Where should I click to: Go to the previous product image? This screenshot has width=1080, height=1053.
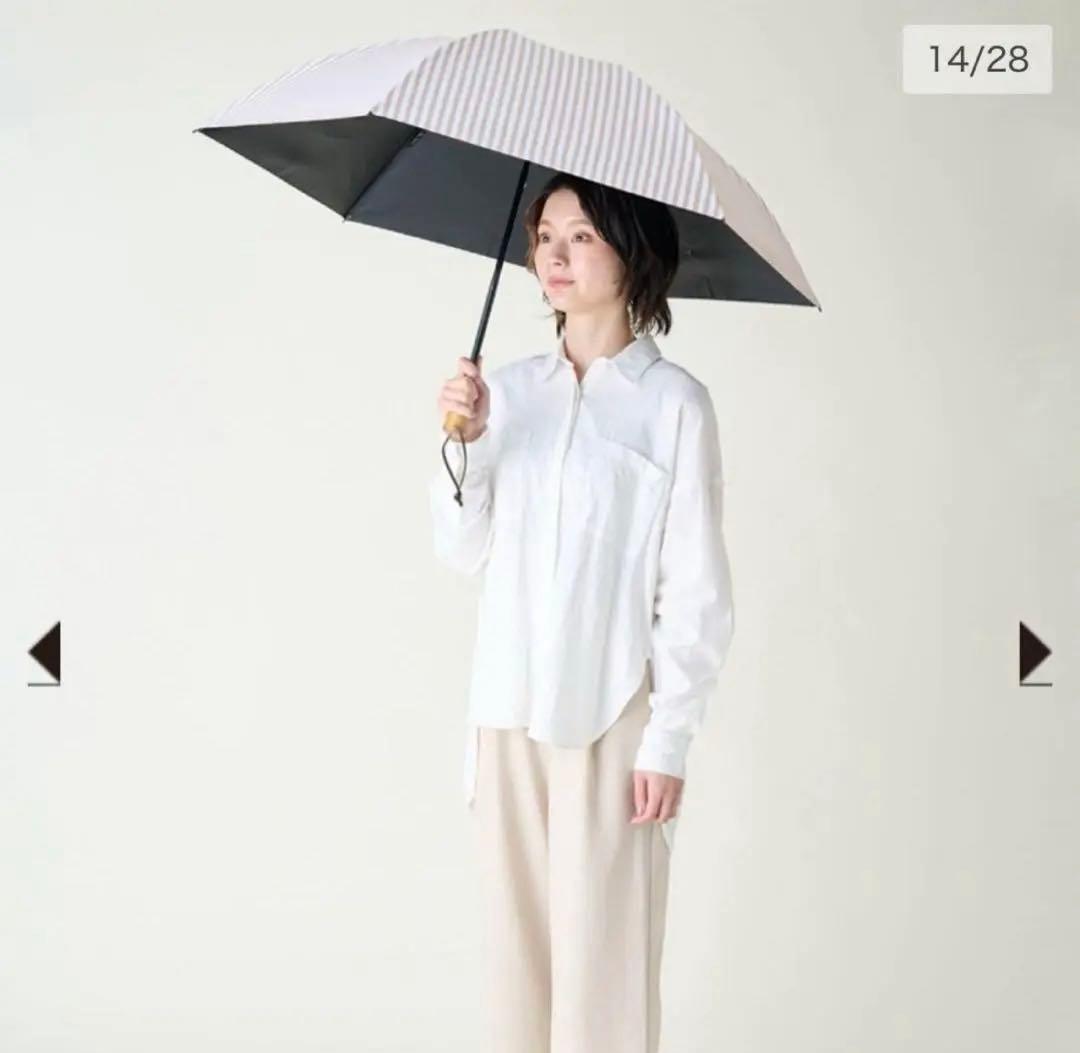[x=45, y=653]
